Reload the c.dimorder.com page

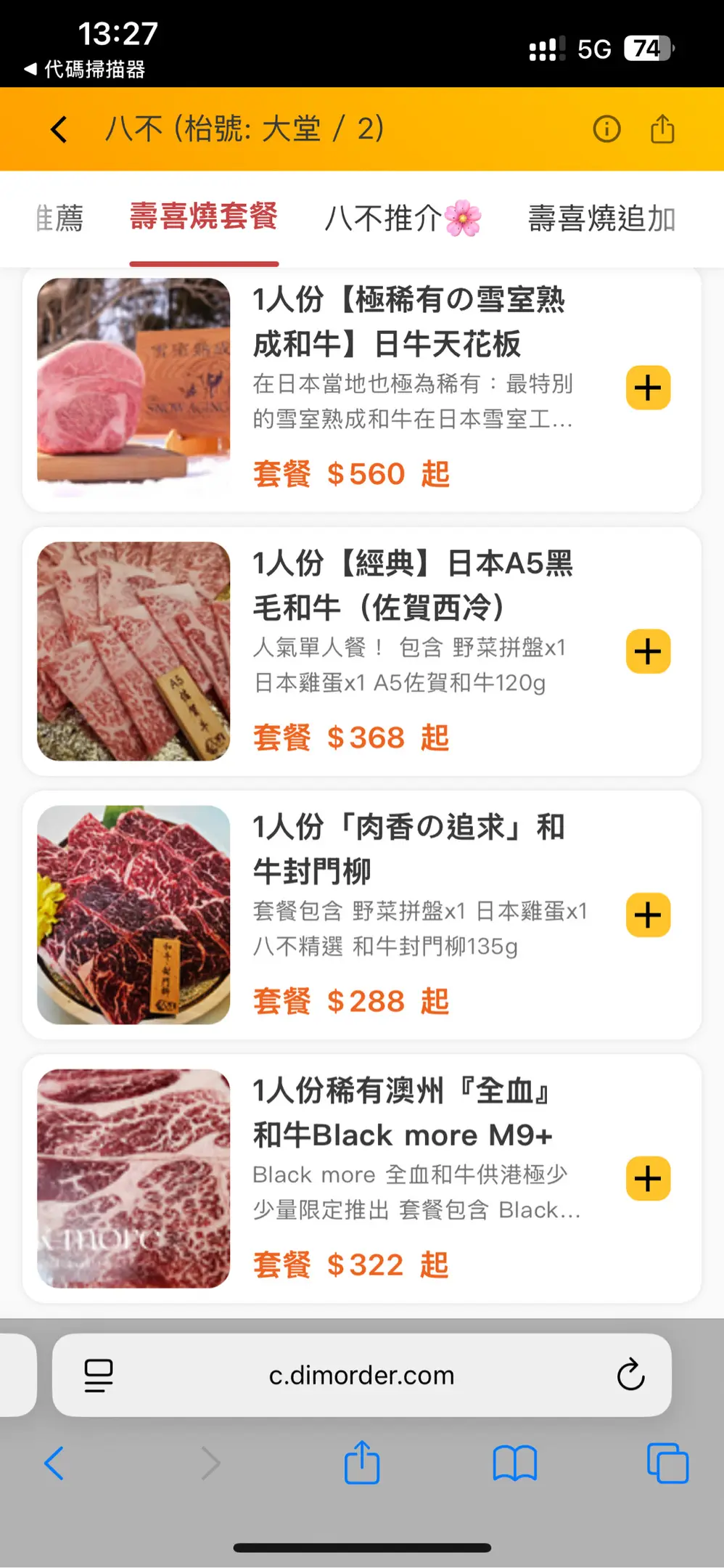tap(630, 1374)
